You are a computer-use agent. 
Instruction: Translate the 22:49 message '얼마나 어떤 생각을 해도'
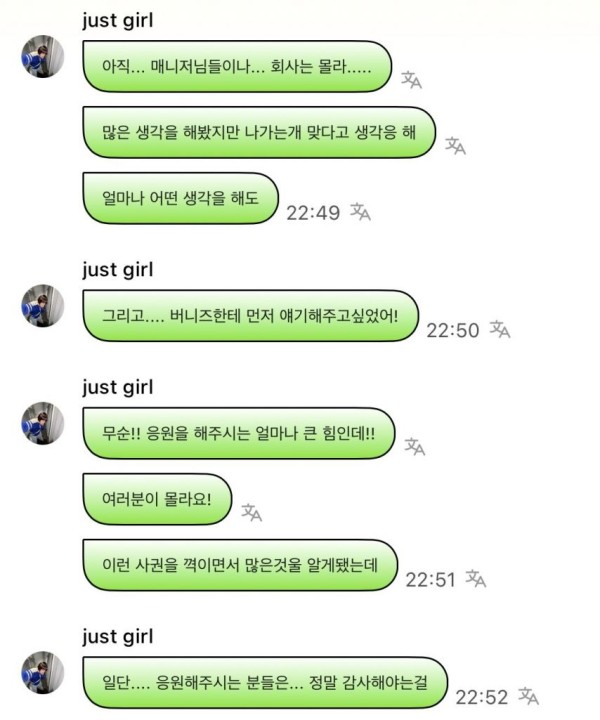pos(360,212)
